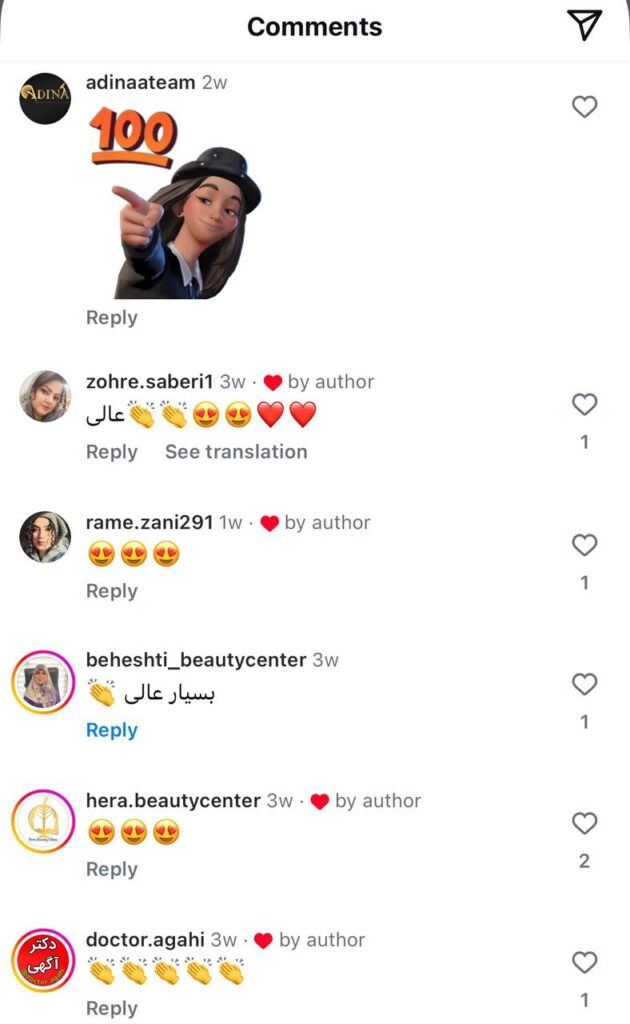Viewport: 630px width, 1024px height.
Task: Like rame.zani291's comment
Action: pyautogui.click(x=584, y=545)
